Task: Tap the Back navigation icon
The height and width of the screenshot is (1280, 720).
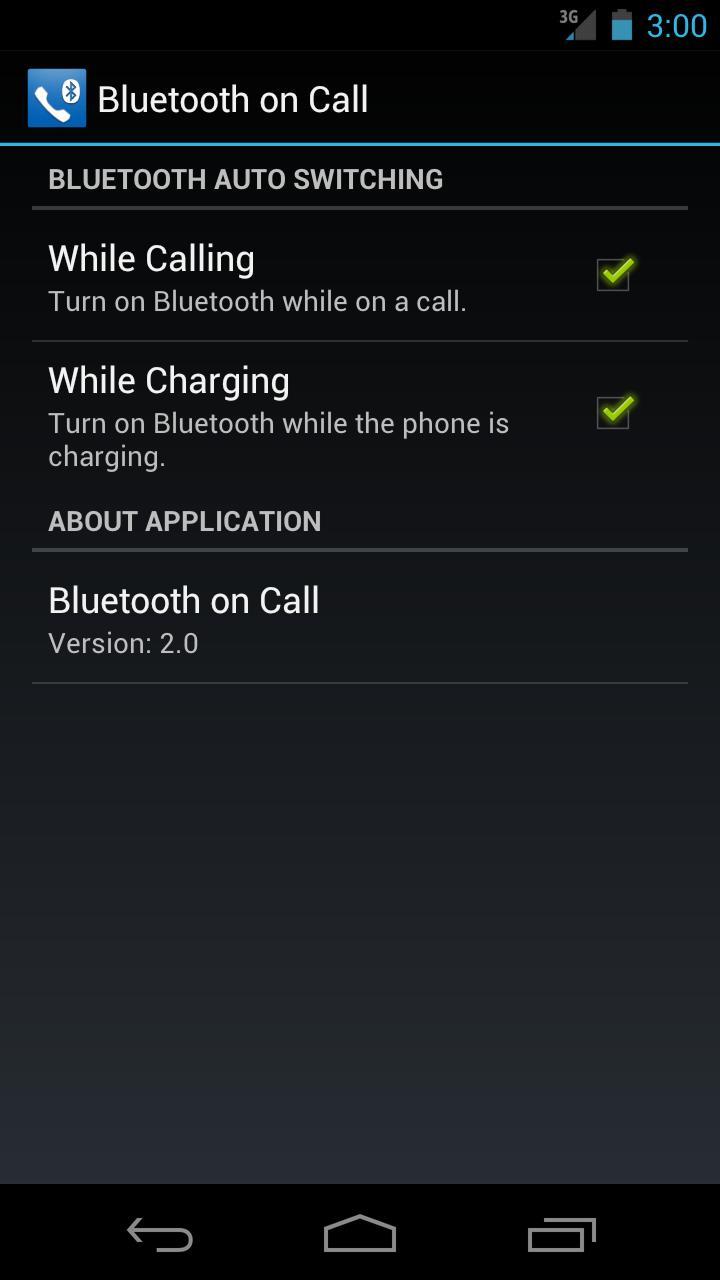Action: click(x=158, y=1235)
